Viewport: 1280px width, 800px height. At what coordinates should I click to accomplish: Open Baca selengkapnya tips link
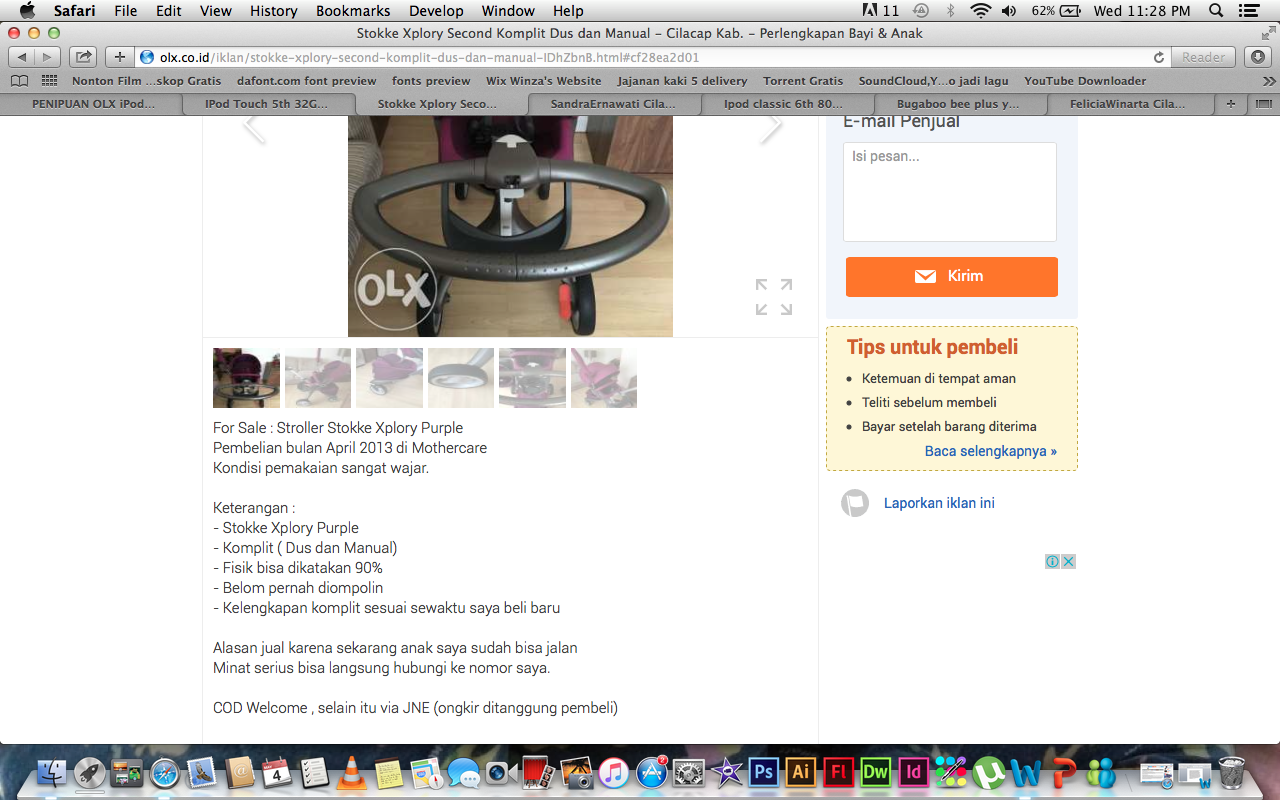coord(990,451)
